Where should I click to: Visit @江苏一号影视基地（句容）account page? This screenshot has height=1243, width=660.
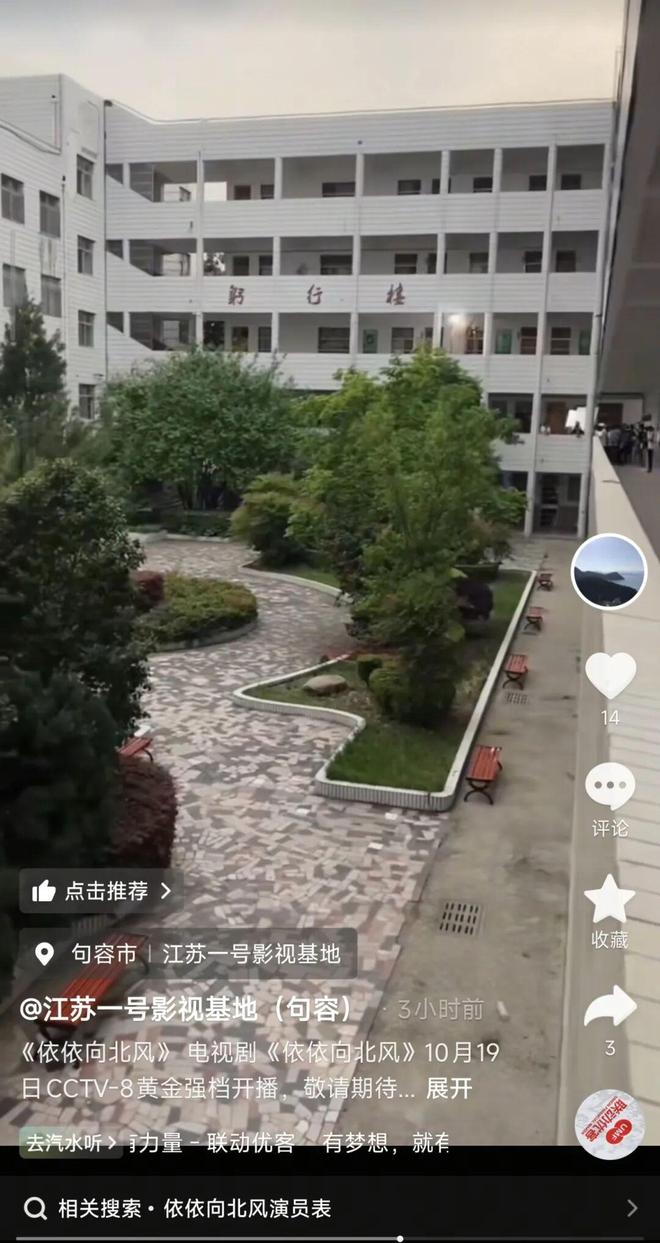tap(188, 1009)
